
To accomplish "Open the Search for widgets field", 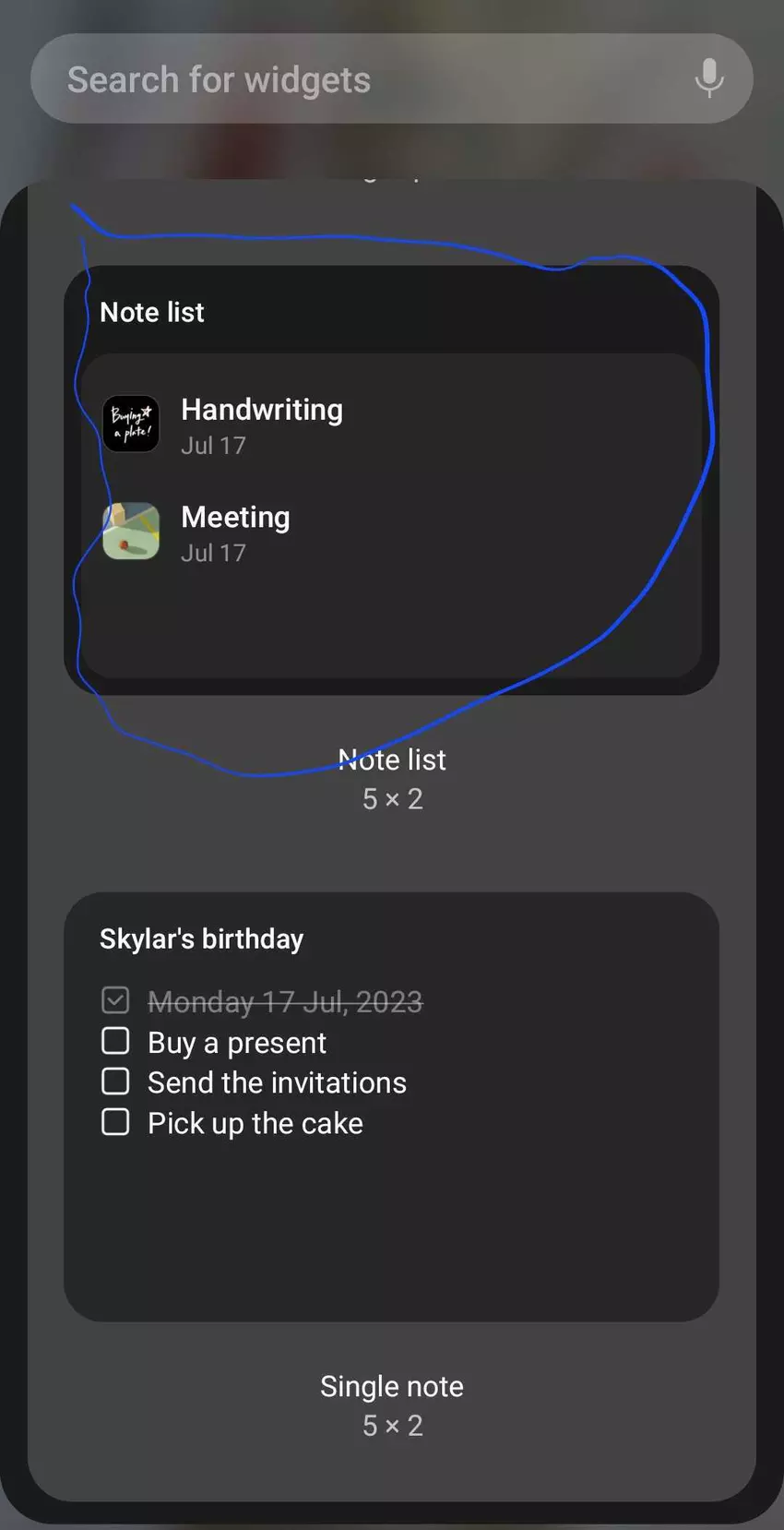I will pyautogui.click(x=350, y=79).
